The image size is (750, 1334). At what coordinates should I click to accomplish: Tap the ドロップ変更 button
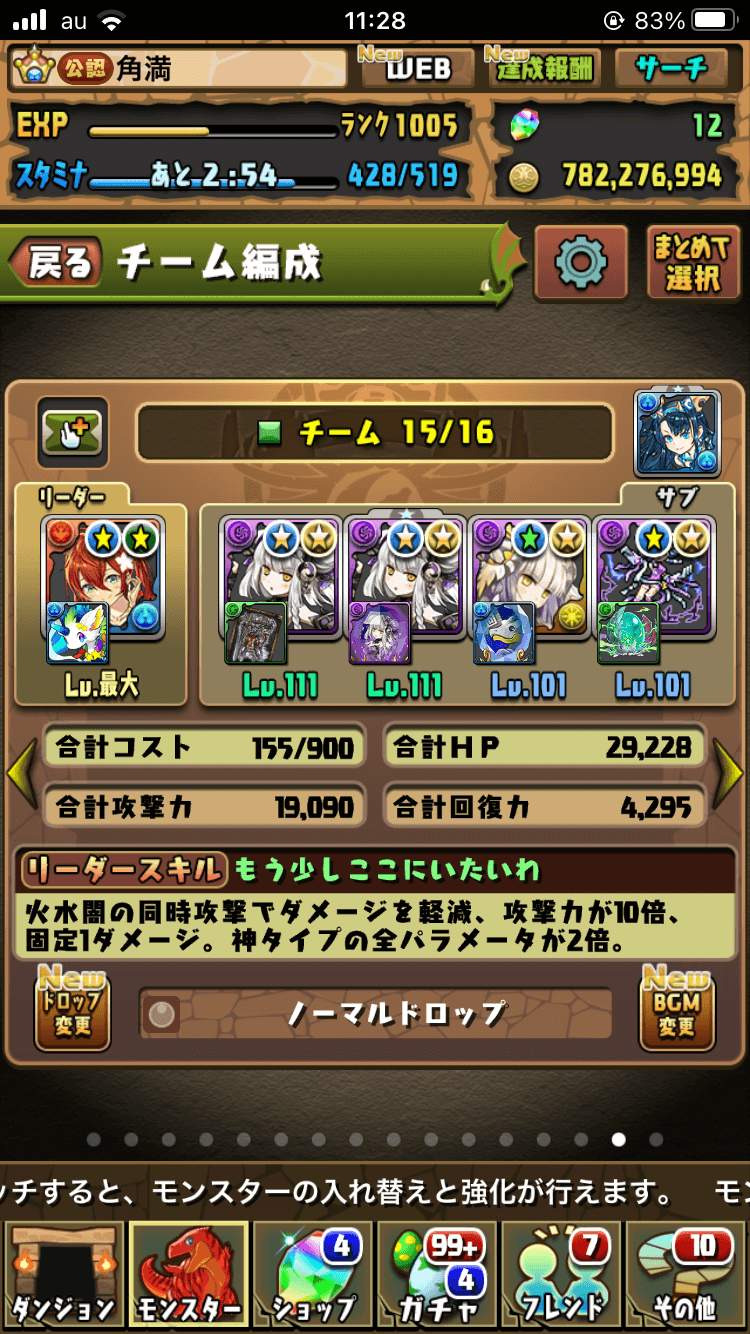(72, 1010)
